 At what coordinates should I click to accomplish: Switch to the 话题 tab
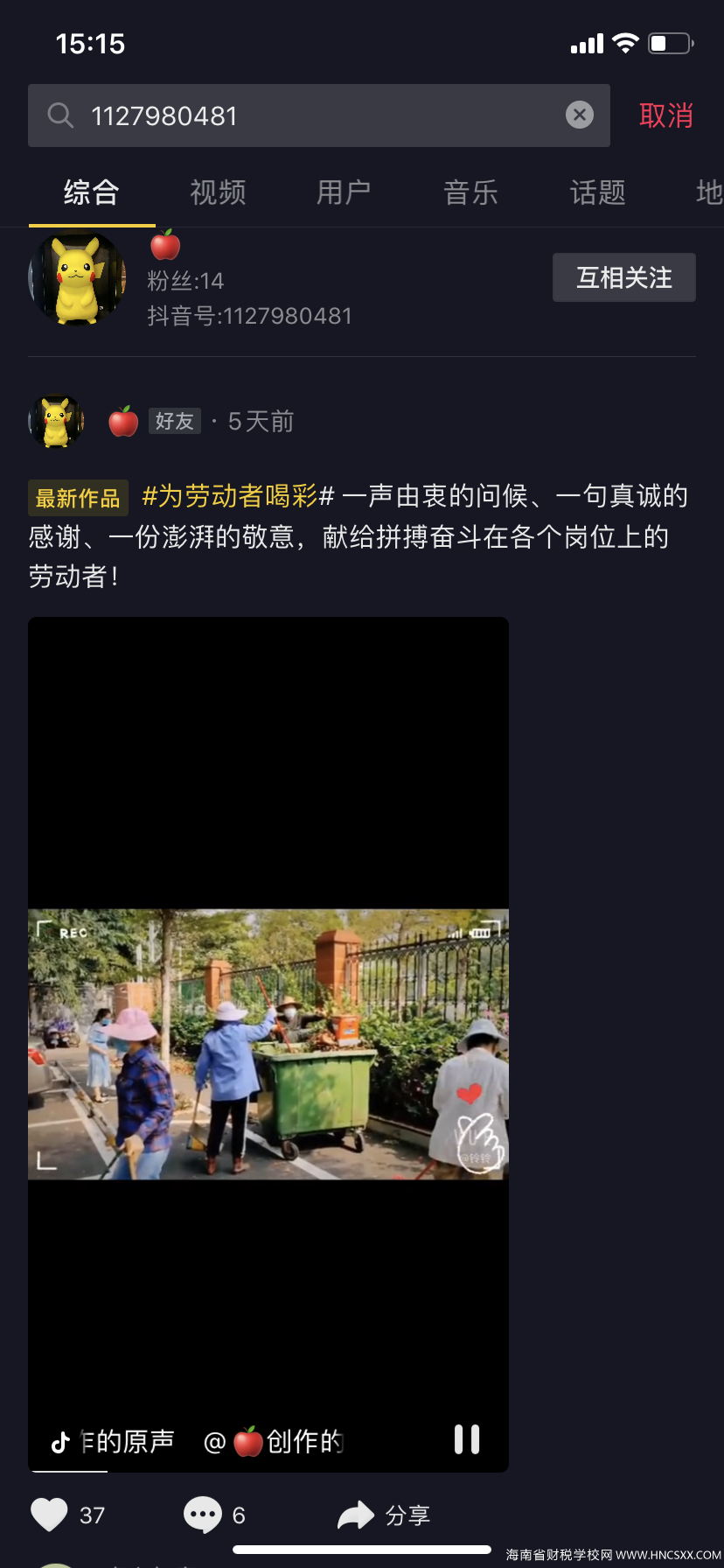coord(597,192)
